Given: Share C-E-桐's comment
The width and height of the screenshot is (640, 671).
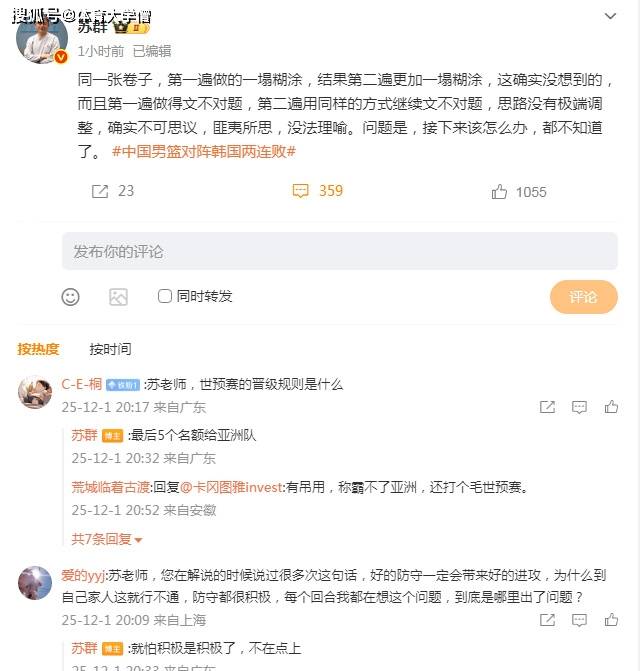Looking at the screenshot, I should [x=547, y=407].
